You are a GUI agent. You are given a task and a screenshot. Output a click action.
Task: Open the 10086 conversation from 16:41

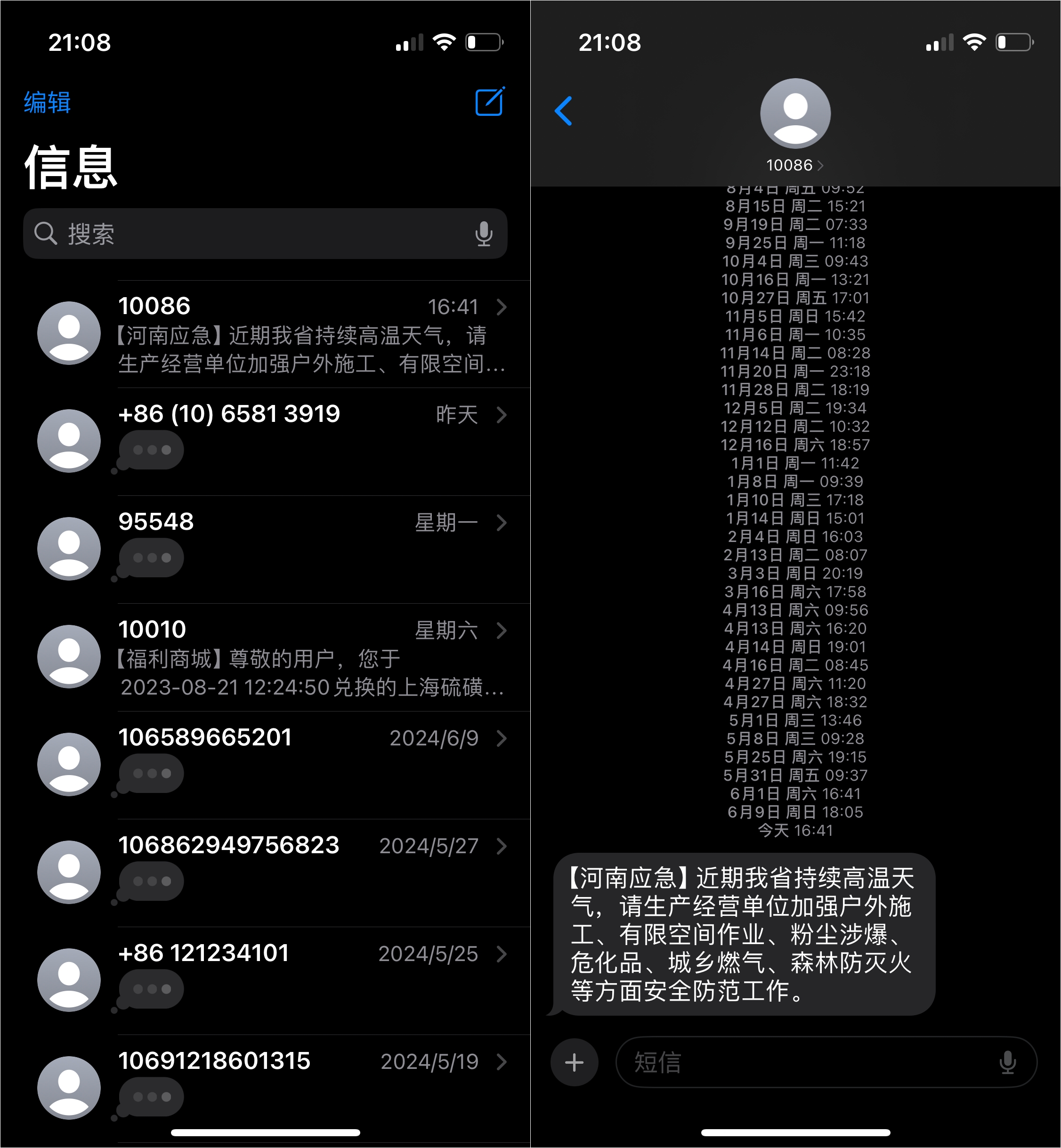point(310,334)
